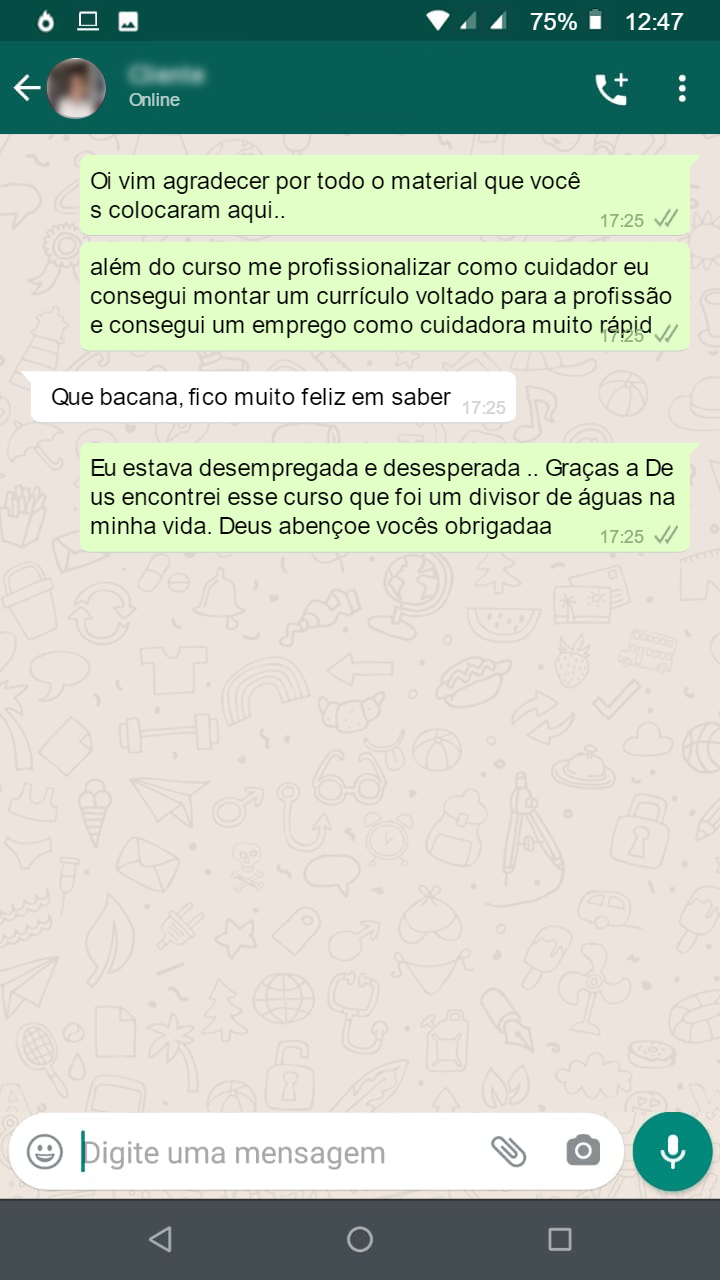Open the contact's profile picture
The image size is (720, 1280).
click(76, 88)
